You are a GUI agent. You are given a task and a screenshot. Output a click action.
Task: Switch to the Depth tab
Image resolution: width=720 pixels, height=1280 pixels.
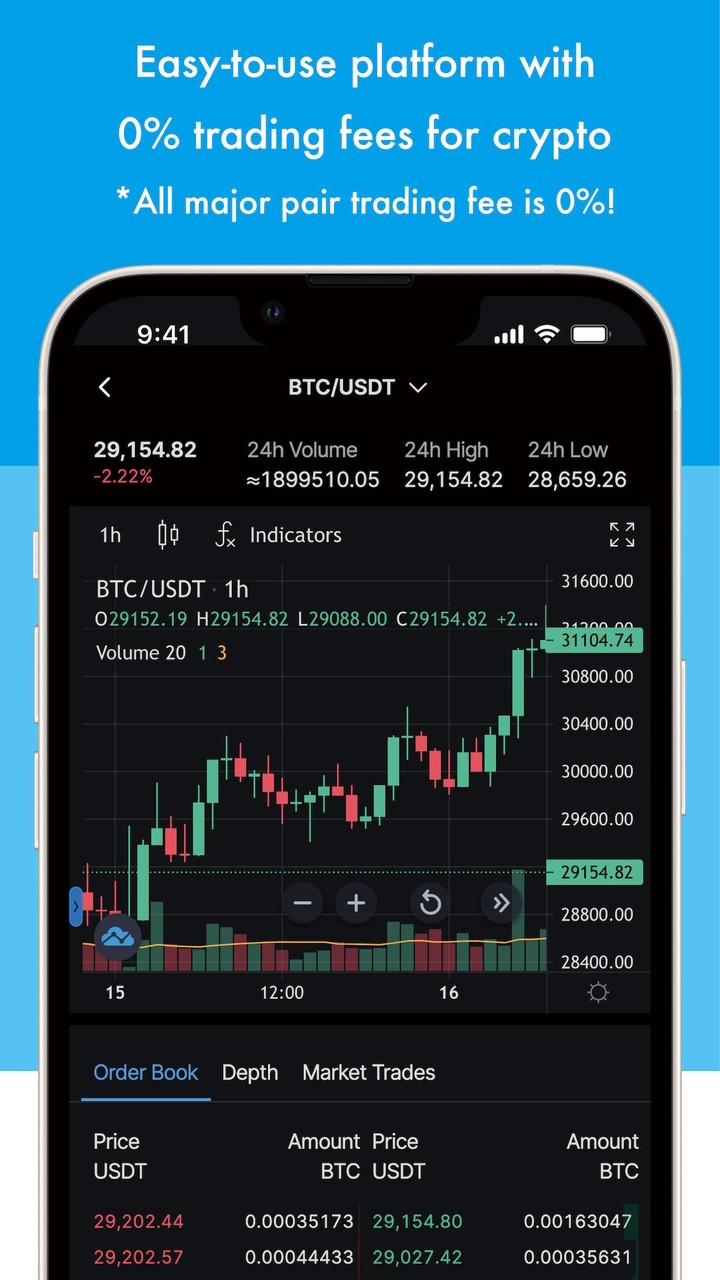pos(250,1072)
